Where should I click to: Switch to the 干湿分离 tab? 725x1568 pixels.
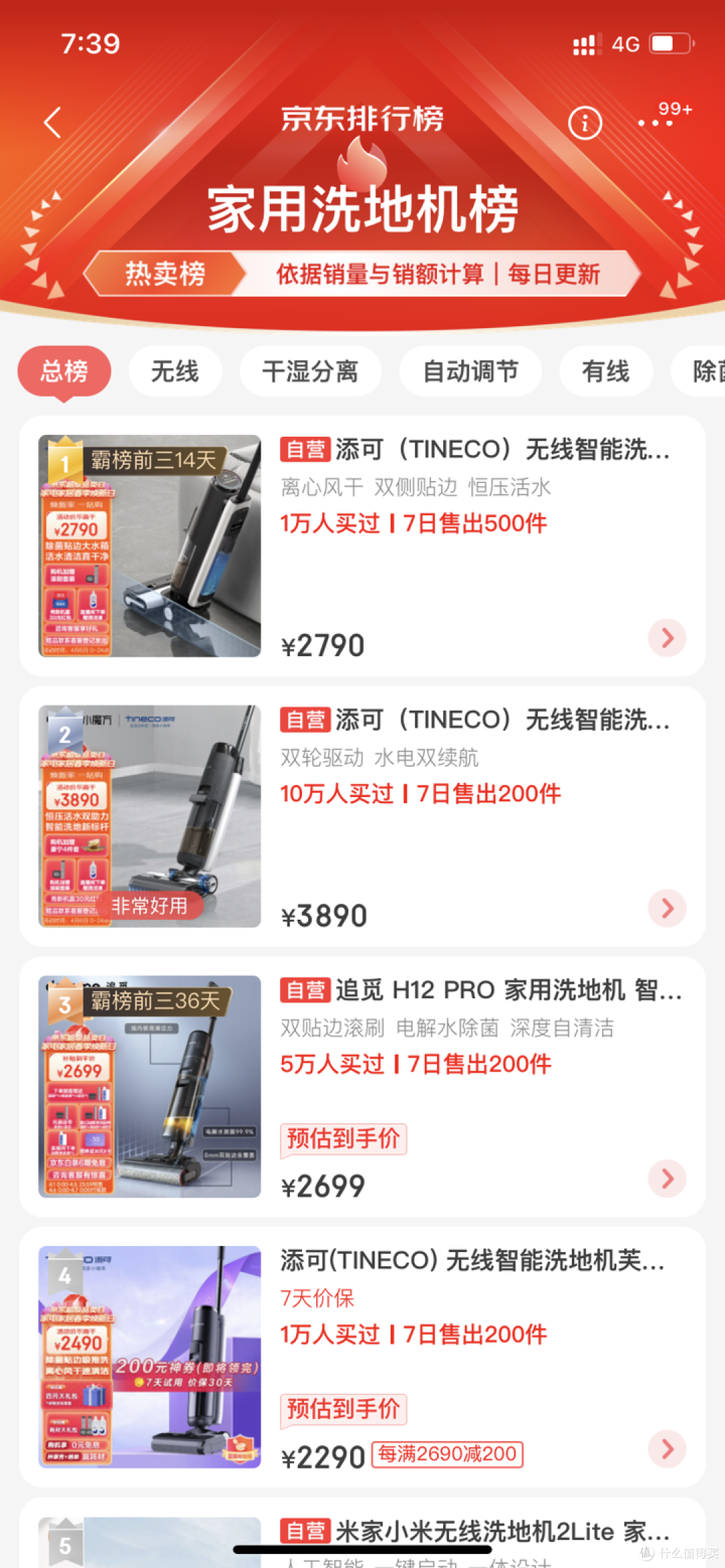coord(310,371)
